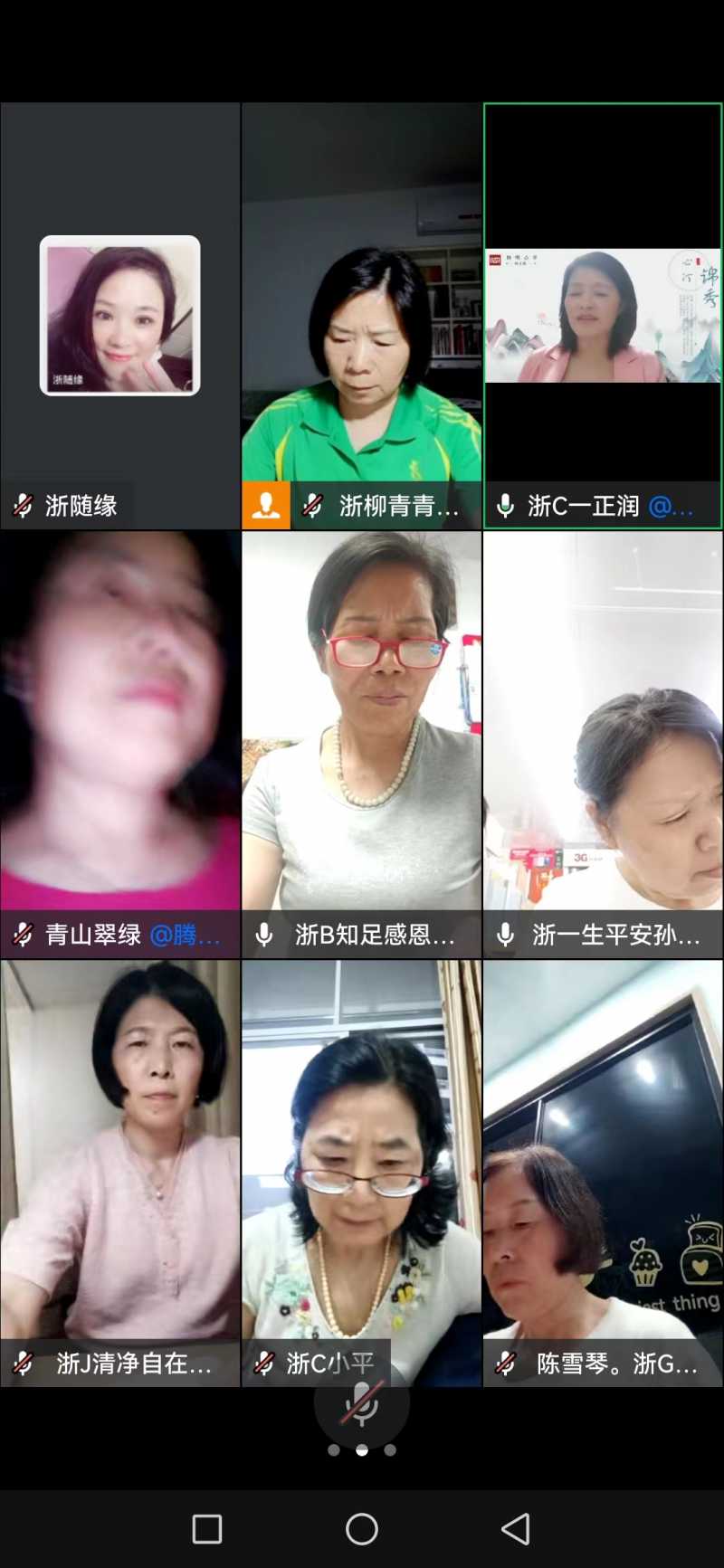Viewport: 724px width, 1568px height.
Task: Open the 浙B知足感恩 video tile
Action: click(x=361, y=744)
